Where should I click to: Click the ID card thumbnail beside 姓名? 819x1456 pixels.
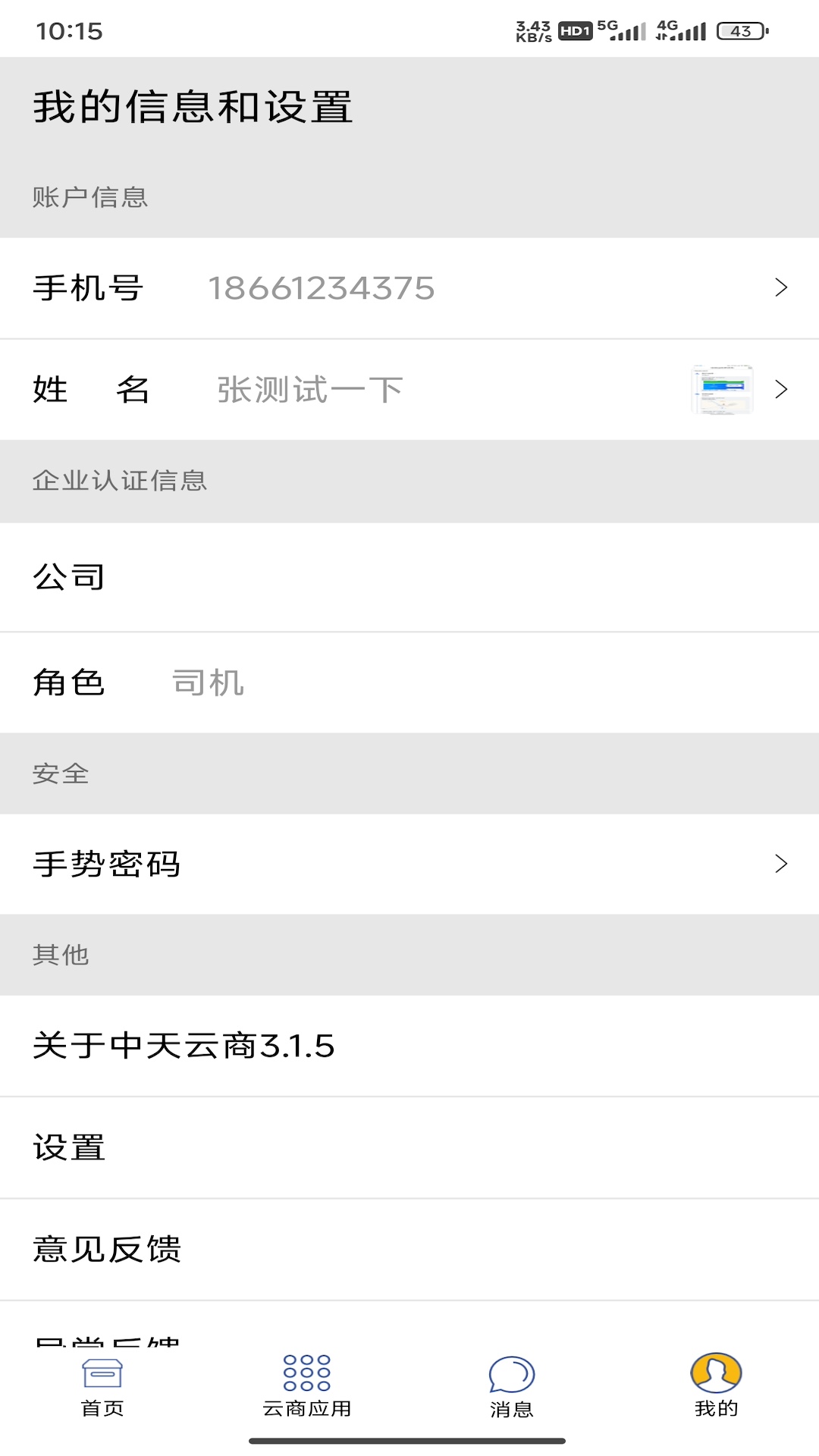point(721,389)
